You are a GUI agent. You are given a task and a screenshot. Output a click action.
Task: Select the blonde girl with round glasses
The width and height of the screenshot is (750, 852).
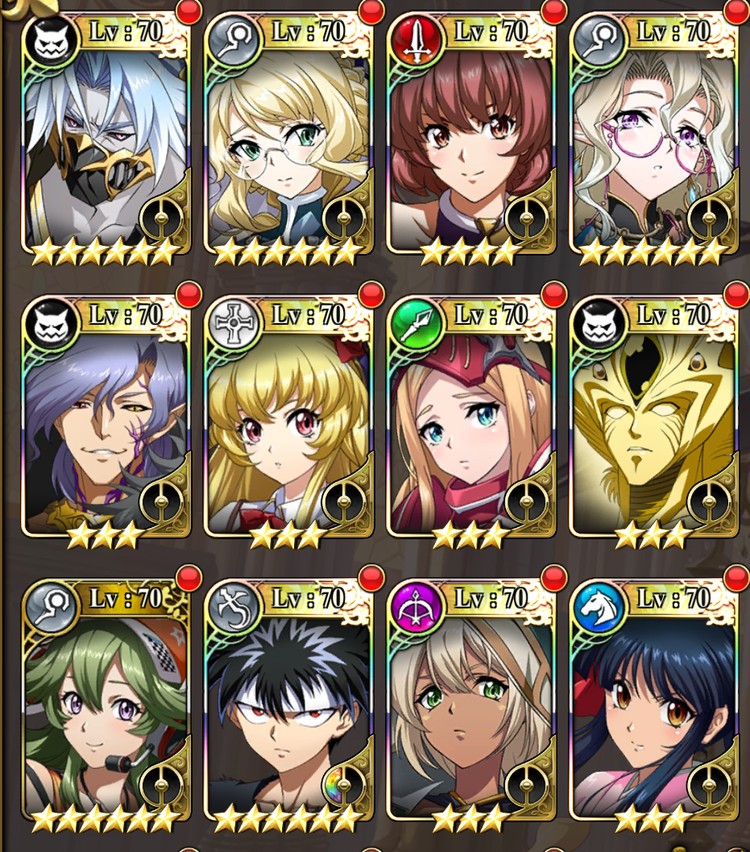287,140
